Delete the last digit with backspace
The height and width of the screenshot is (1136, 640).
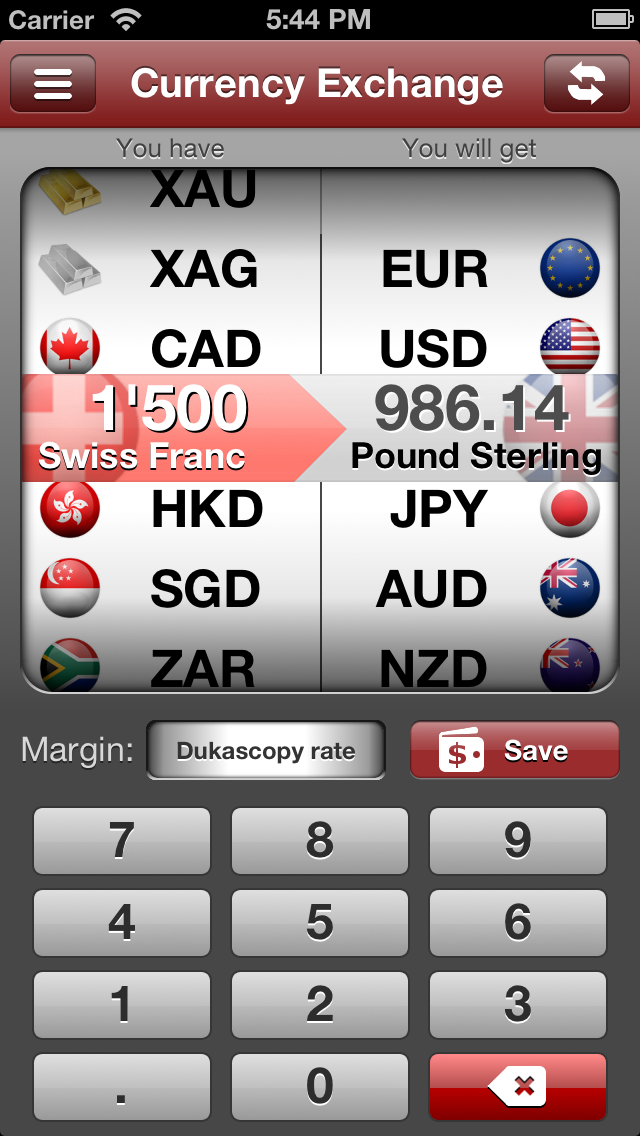point(517,1087)
